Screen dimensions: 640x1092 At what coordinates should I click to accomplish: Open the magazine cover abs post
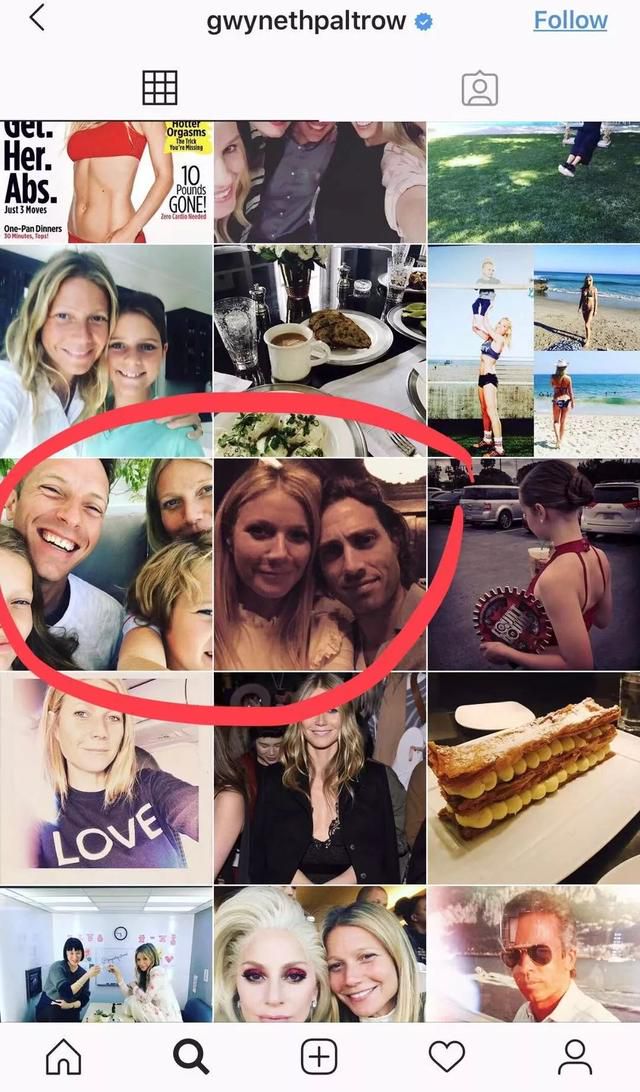click(x=106, y=182)
